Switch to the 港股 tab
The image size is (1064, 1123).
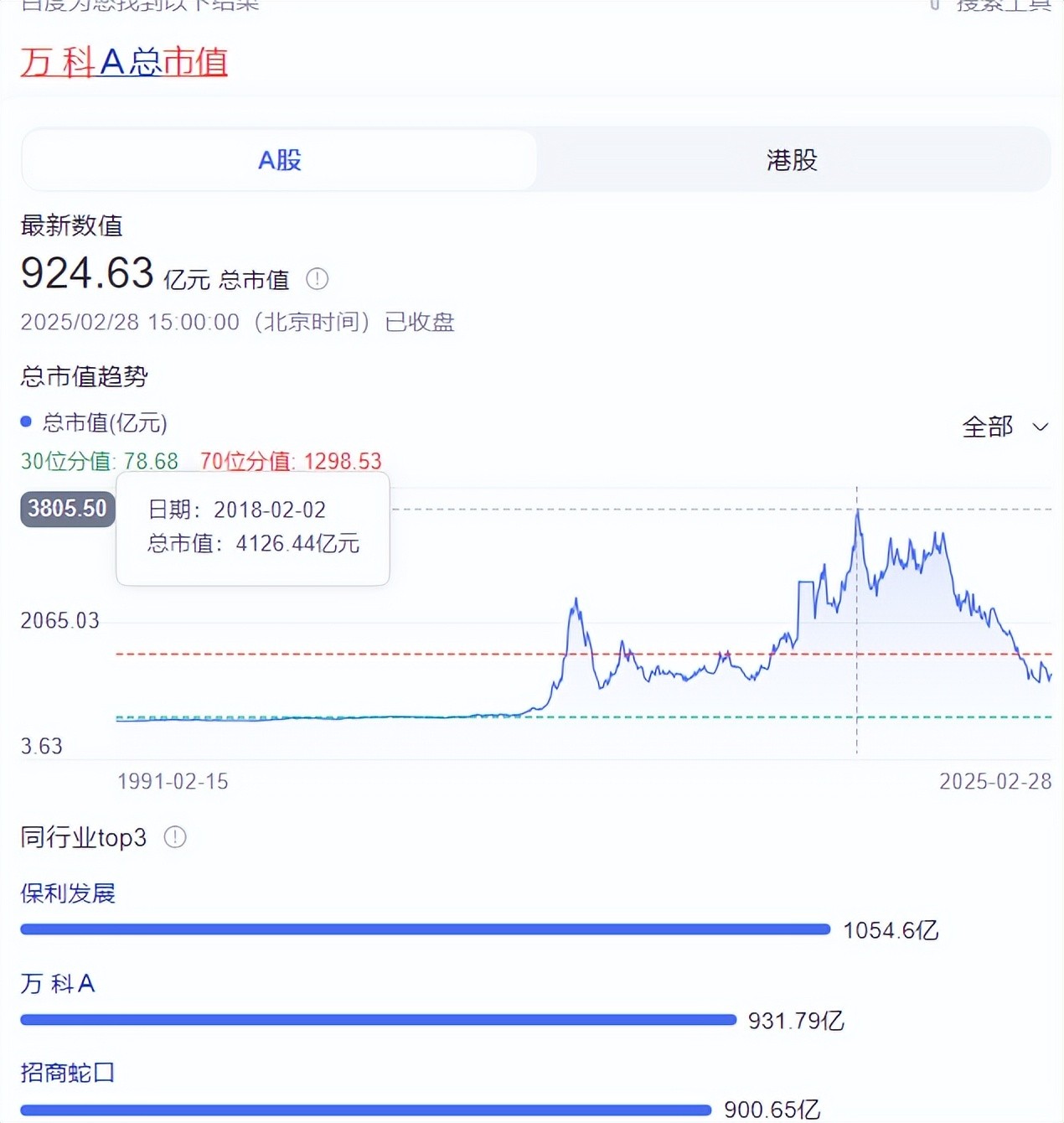point(792,160)
